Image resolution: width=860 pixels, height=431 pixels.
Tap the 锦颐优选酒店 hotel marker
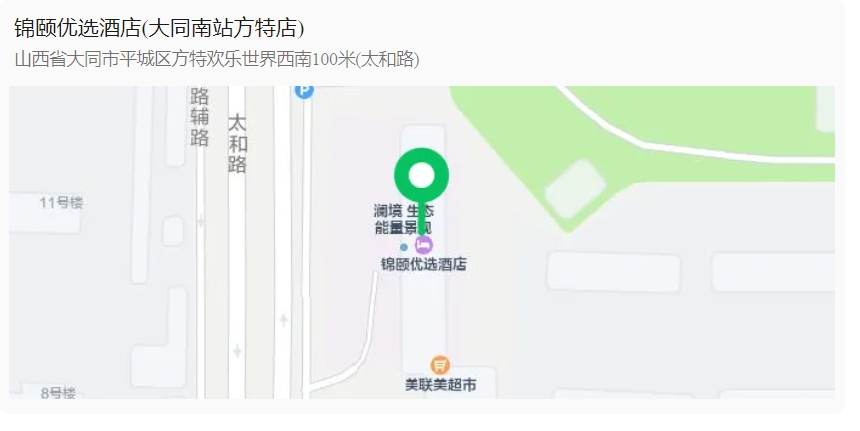click(424, 246)
